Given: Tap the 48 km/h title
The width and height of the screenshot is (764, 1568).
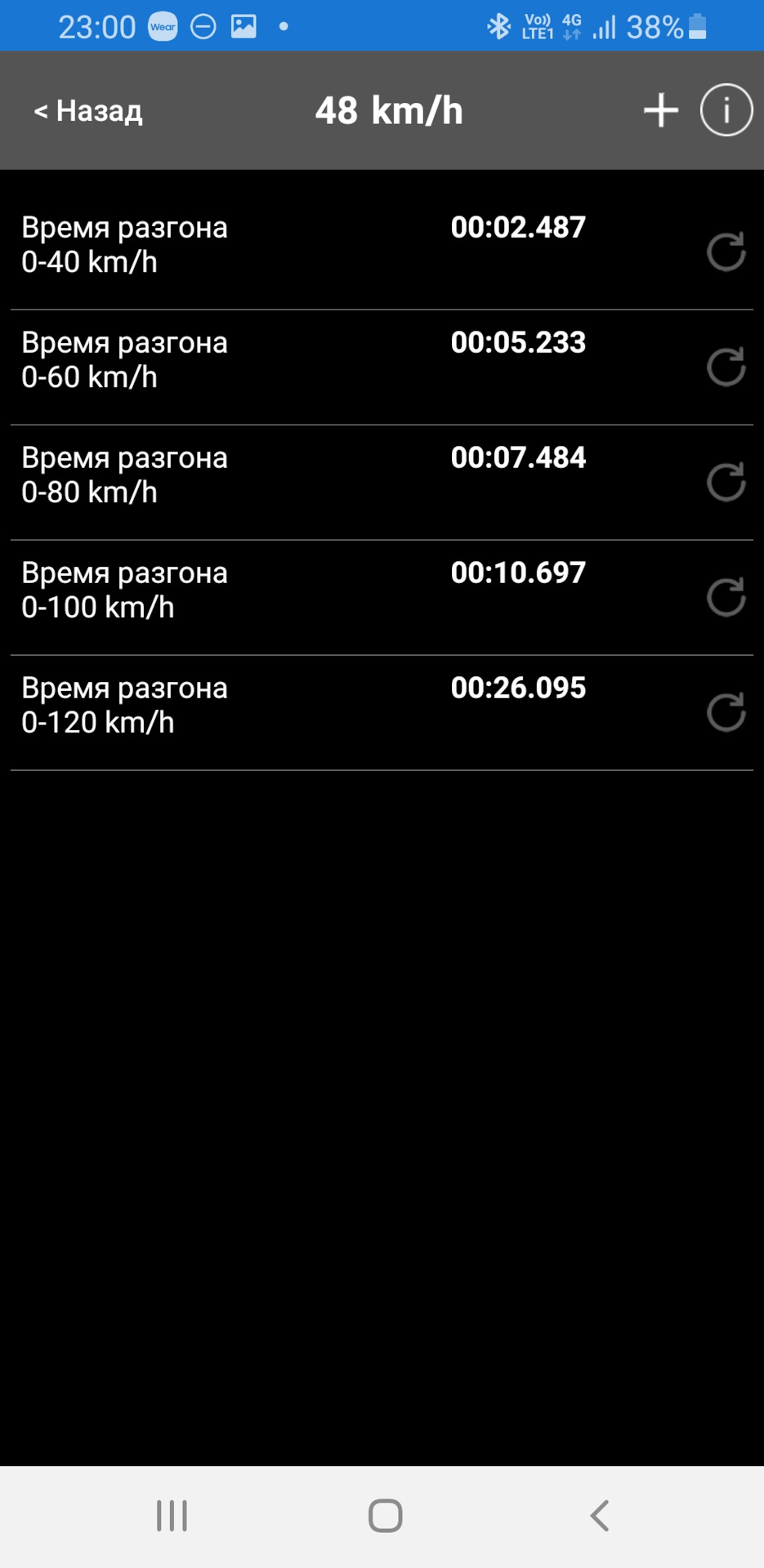Looking at the screenshot, I should click(x=388, y=109).
